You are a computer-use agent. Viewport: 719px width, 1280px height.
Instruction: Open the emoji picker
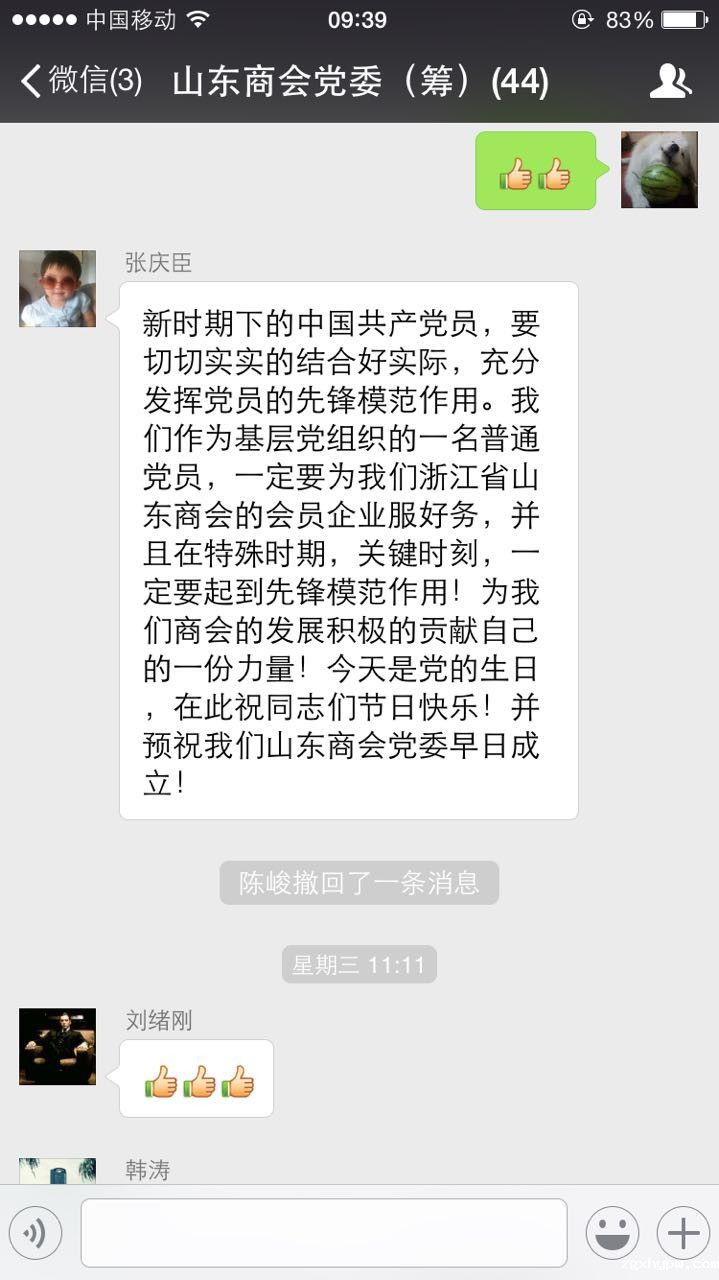tap(612, 1233)
